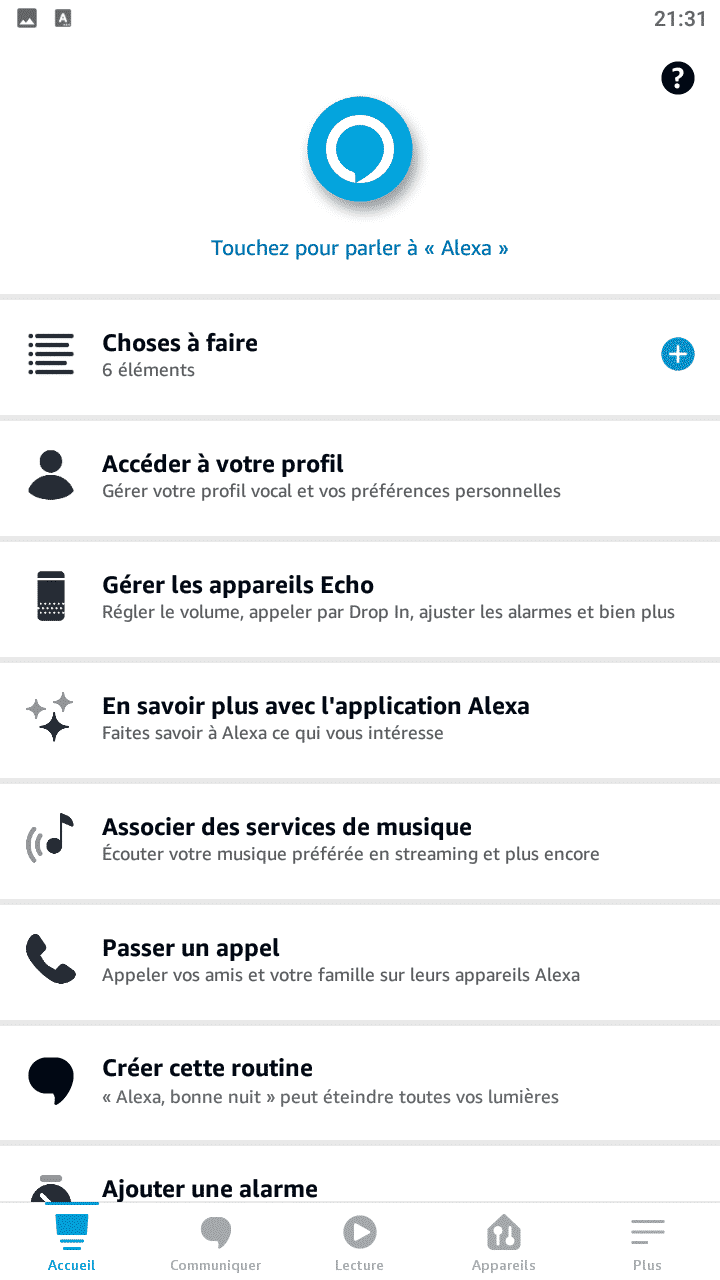Open the Plus tab

[648, 1242]
